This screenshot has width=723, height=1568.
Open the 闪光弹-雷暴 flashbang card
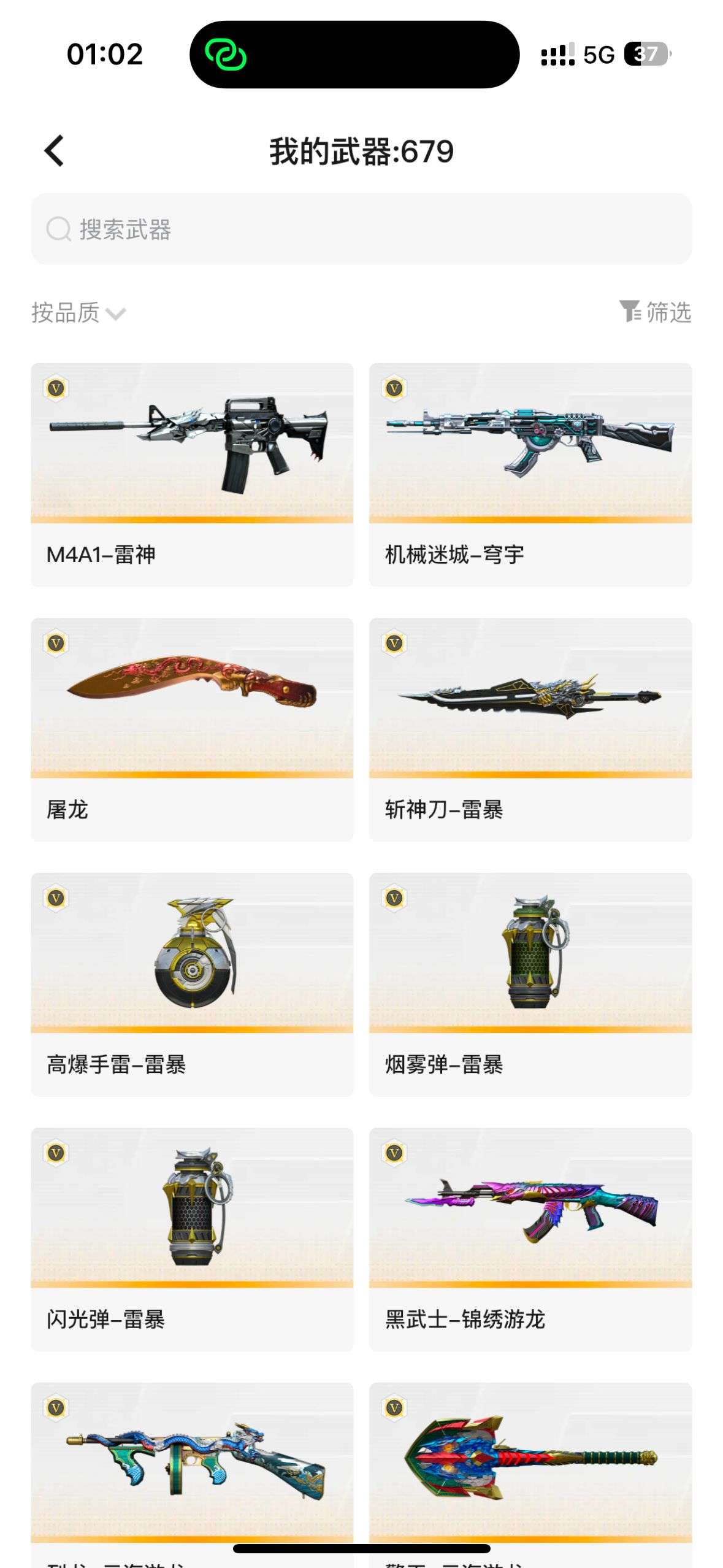coord(192,1239)
